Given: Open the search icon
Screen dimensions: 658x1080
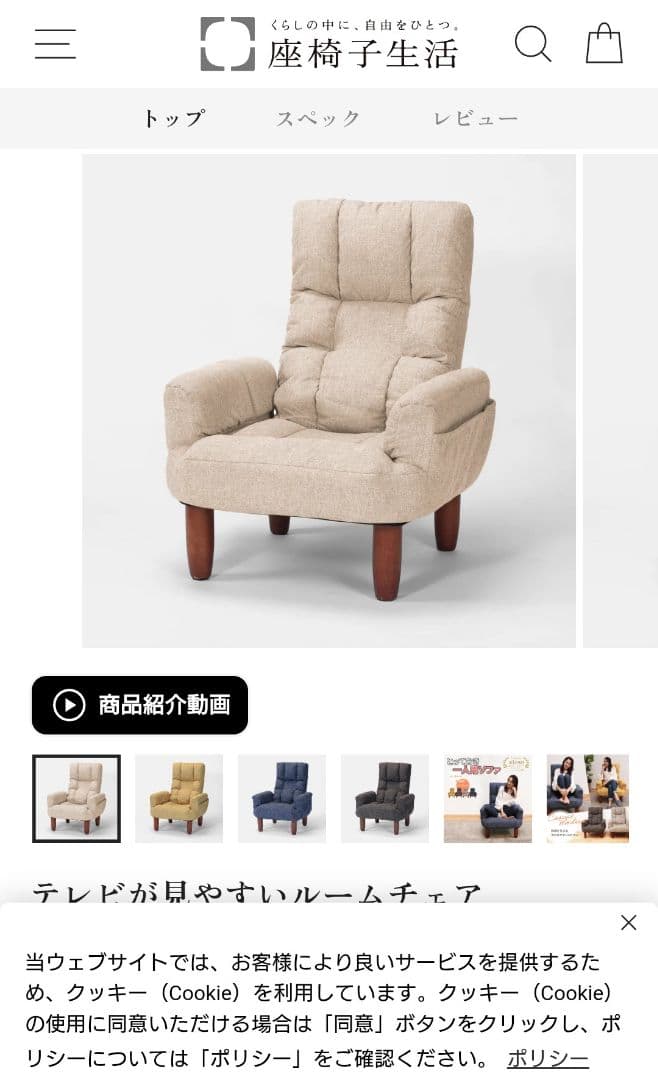Looking at the screenshot, I should [532, 44].
